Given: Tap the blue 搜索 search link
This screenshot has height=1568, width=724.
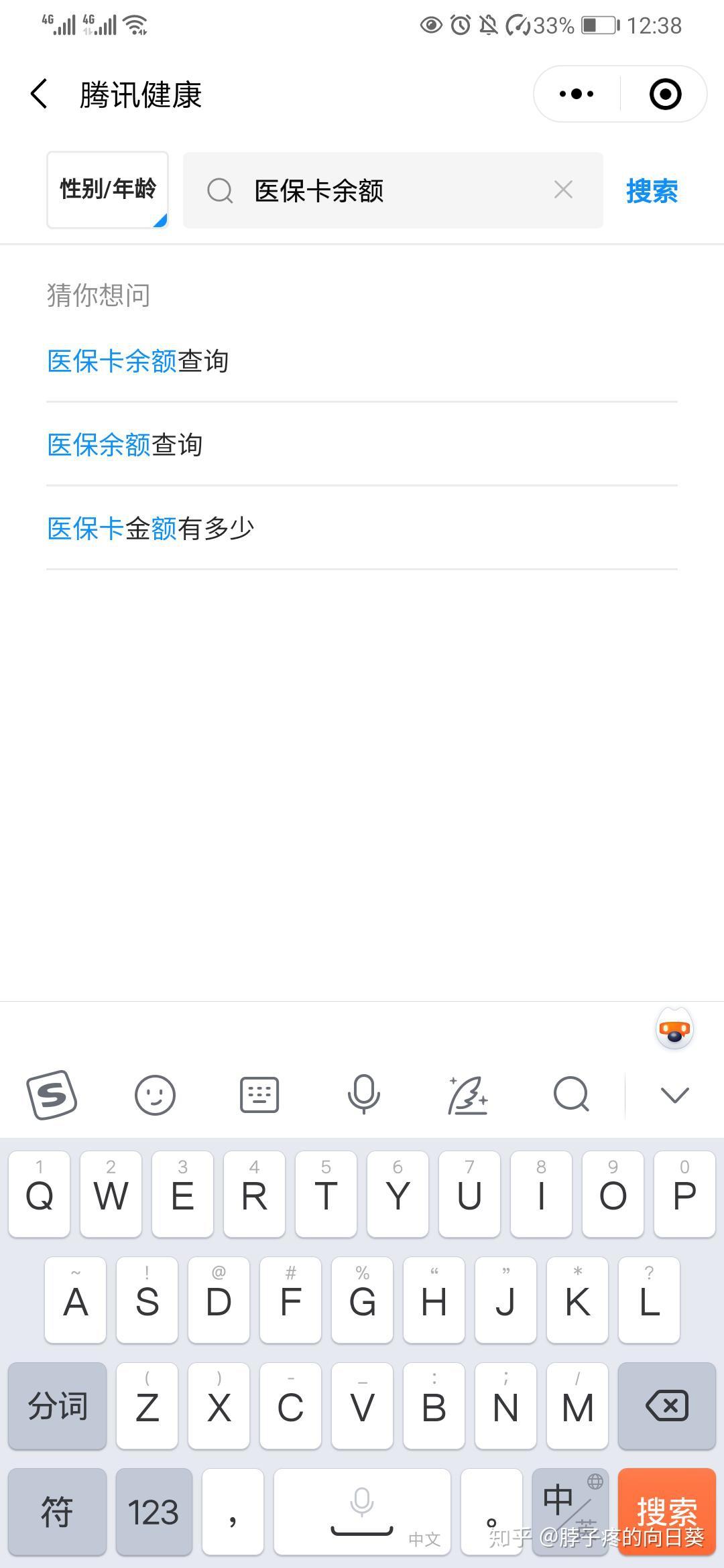Looking at the screenshot, I should tap(652, 190).
